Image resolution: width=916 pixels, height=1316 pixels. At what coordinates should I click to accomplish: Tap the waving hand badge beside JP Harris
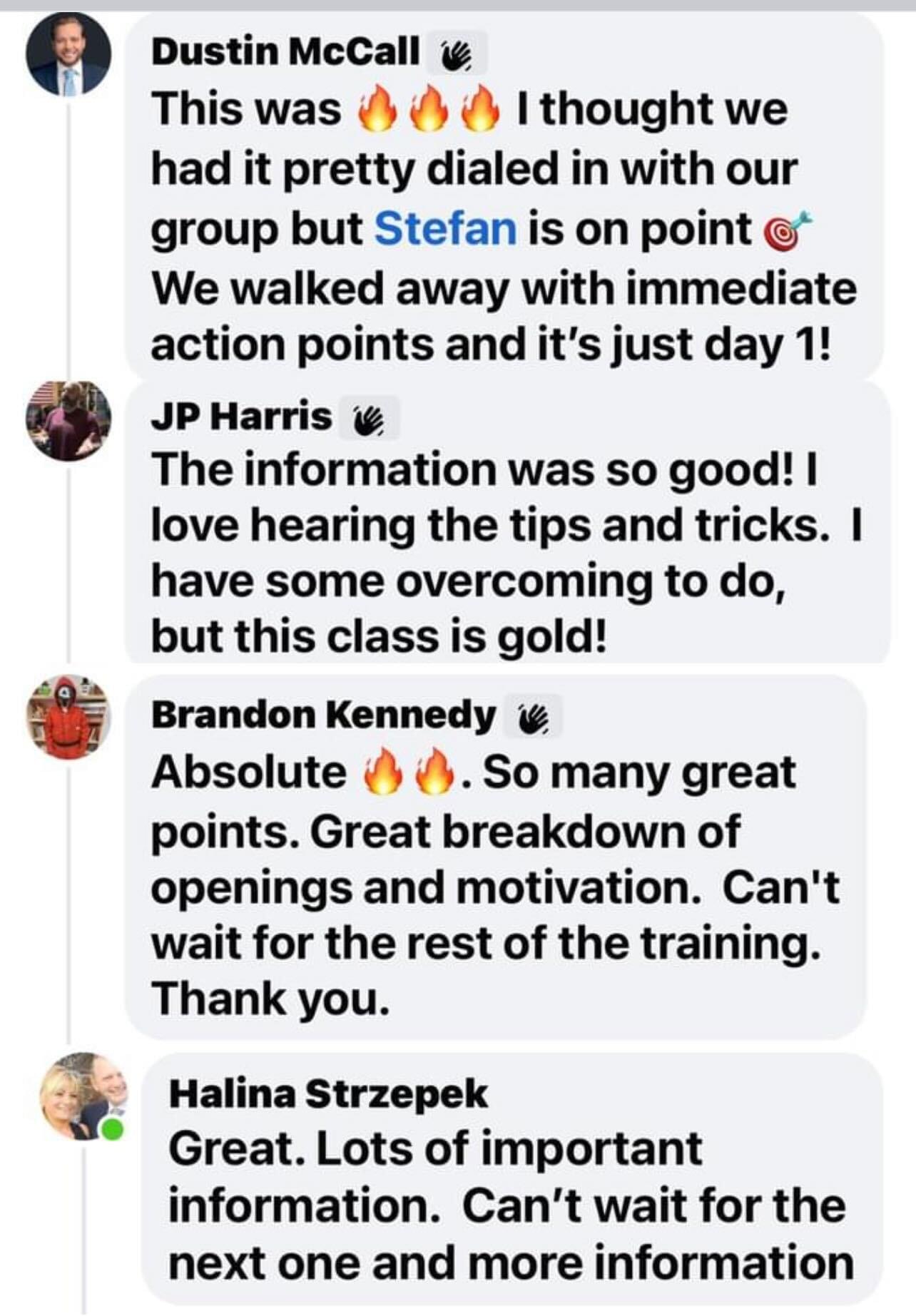coord(369,419)
